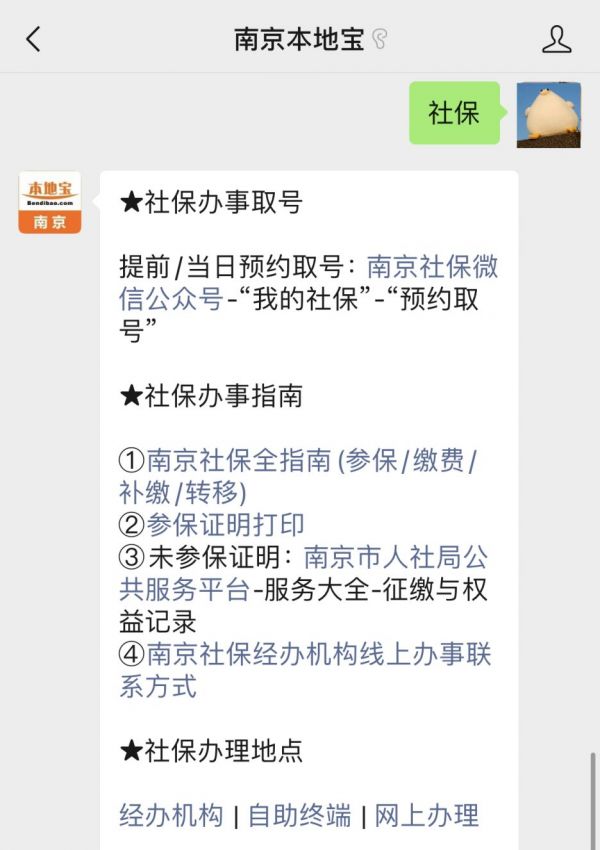Open the 网上办理 link

pyautogui.click(x=427, y=815)
